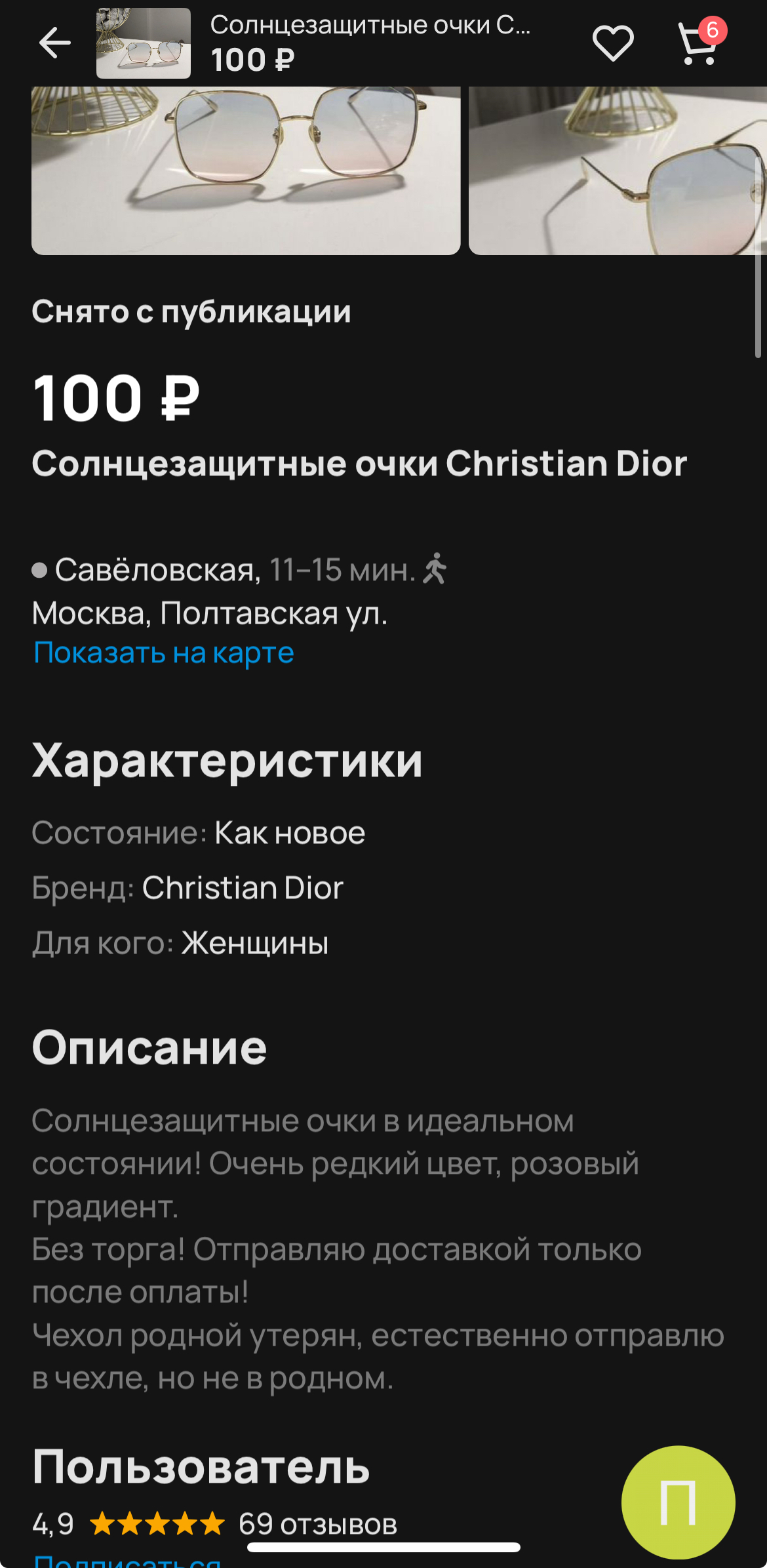The height and width of the screenshot is (1568, 767).
Task: Go back using the arrow icon
Action: pyautogui.click(x=55, y=43)
